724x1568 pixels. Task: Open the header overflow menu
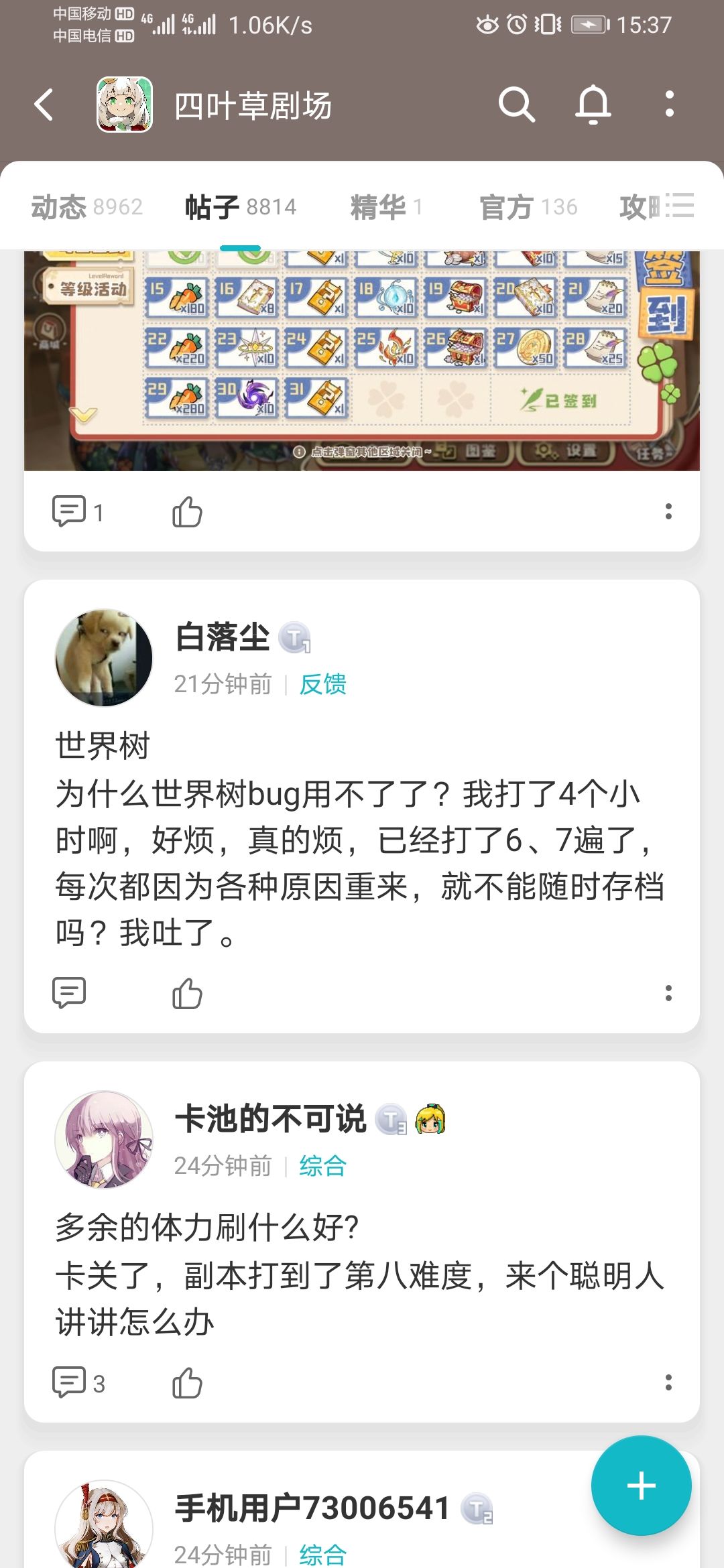click(x=669, y=105)
